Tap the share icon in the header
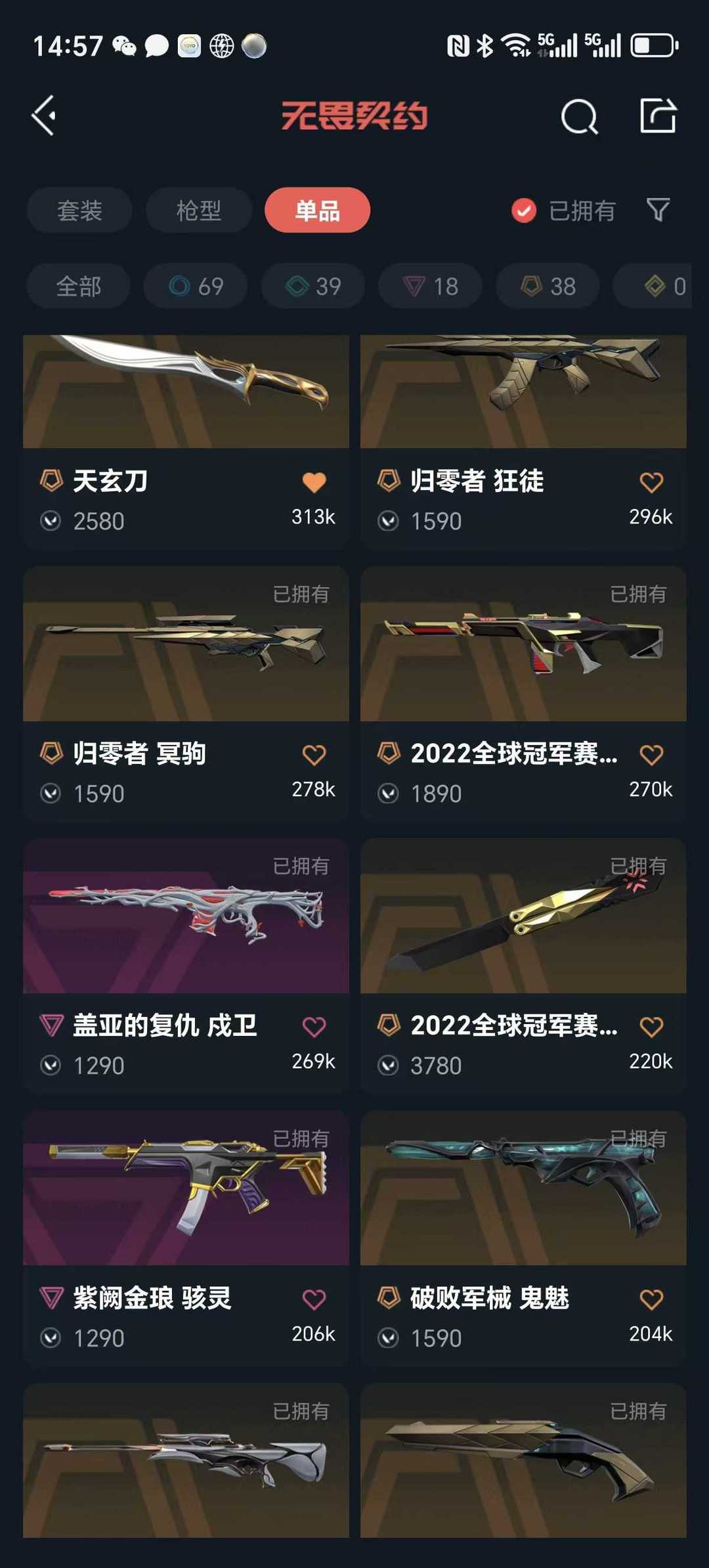Viewport: 709px width, 1568px height. [x=658, y=116]
